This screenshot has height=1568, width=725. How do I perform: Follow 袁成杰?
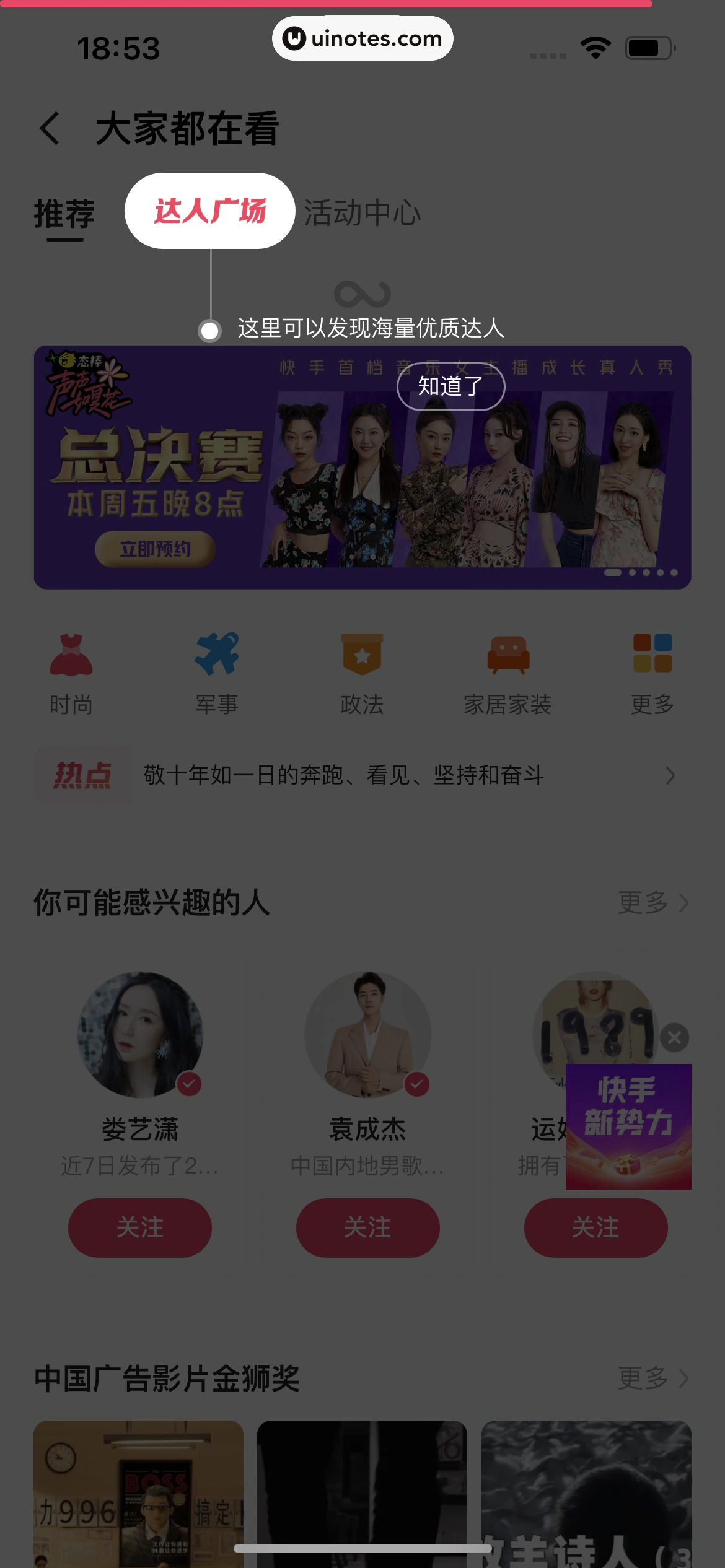pos(368,1227)
